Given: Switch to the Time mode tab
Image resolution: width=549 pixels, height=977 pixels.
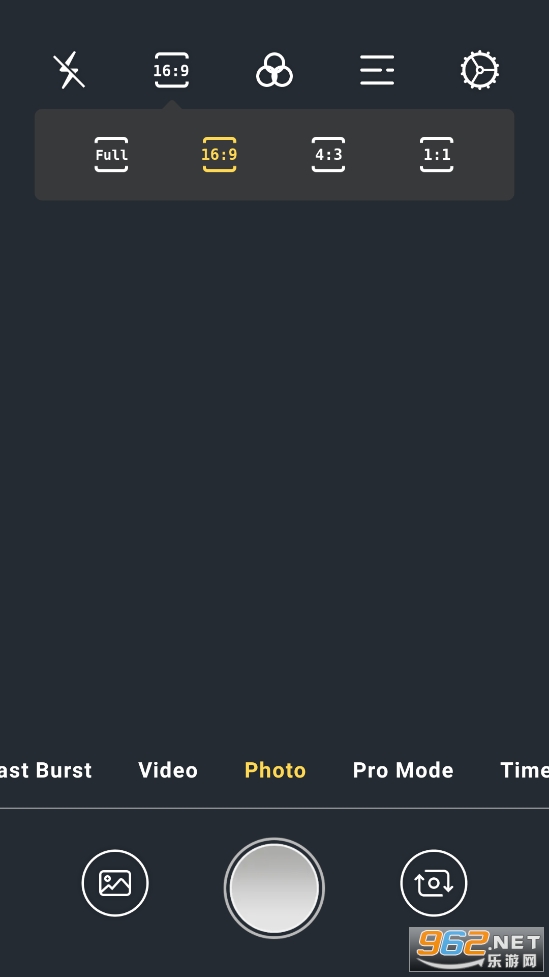Looking at the screenshot, I should click(524, 770).
